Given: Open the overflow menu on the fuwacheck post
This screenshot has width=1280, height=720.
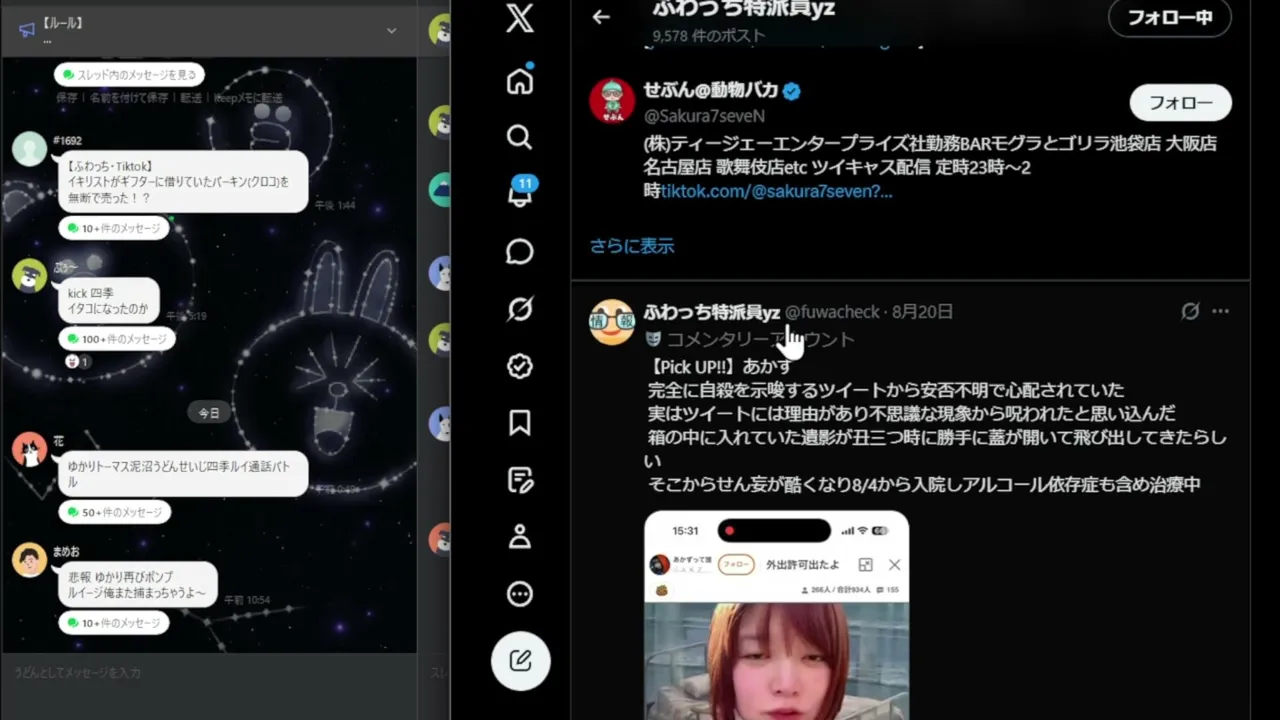Looking at the screenshot, I should pyautogui.click(x=1220, y=311).
